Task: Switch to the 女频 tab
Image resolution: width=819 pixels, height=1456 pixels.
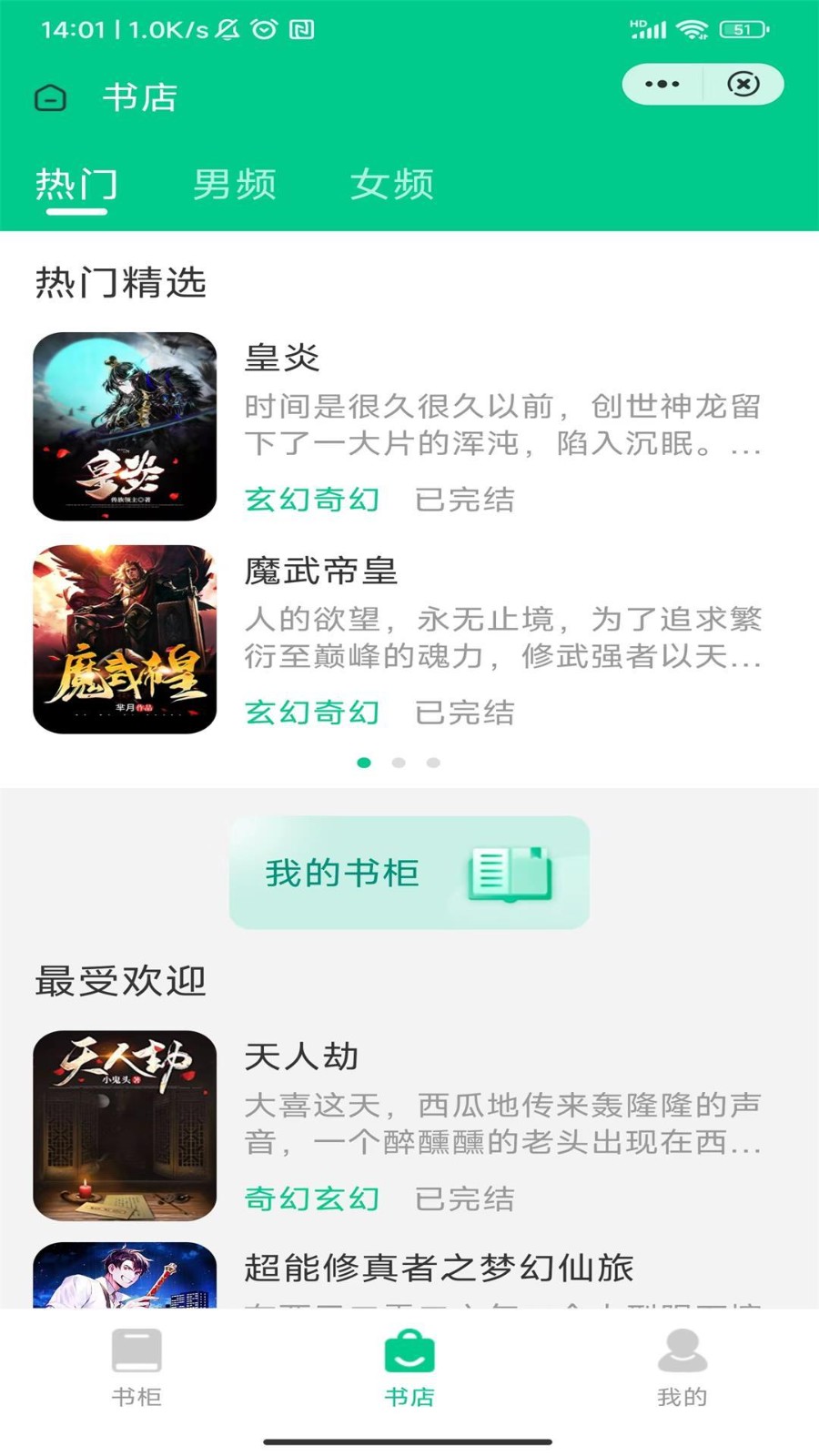Action: (x=392, y=183)
